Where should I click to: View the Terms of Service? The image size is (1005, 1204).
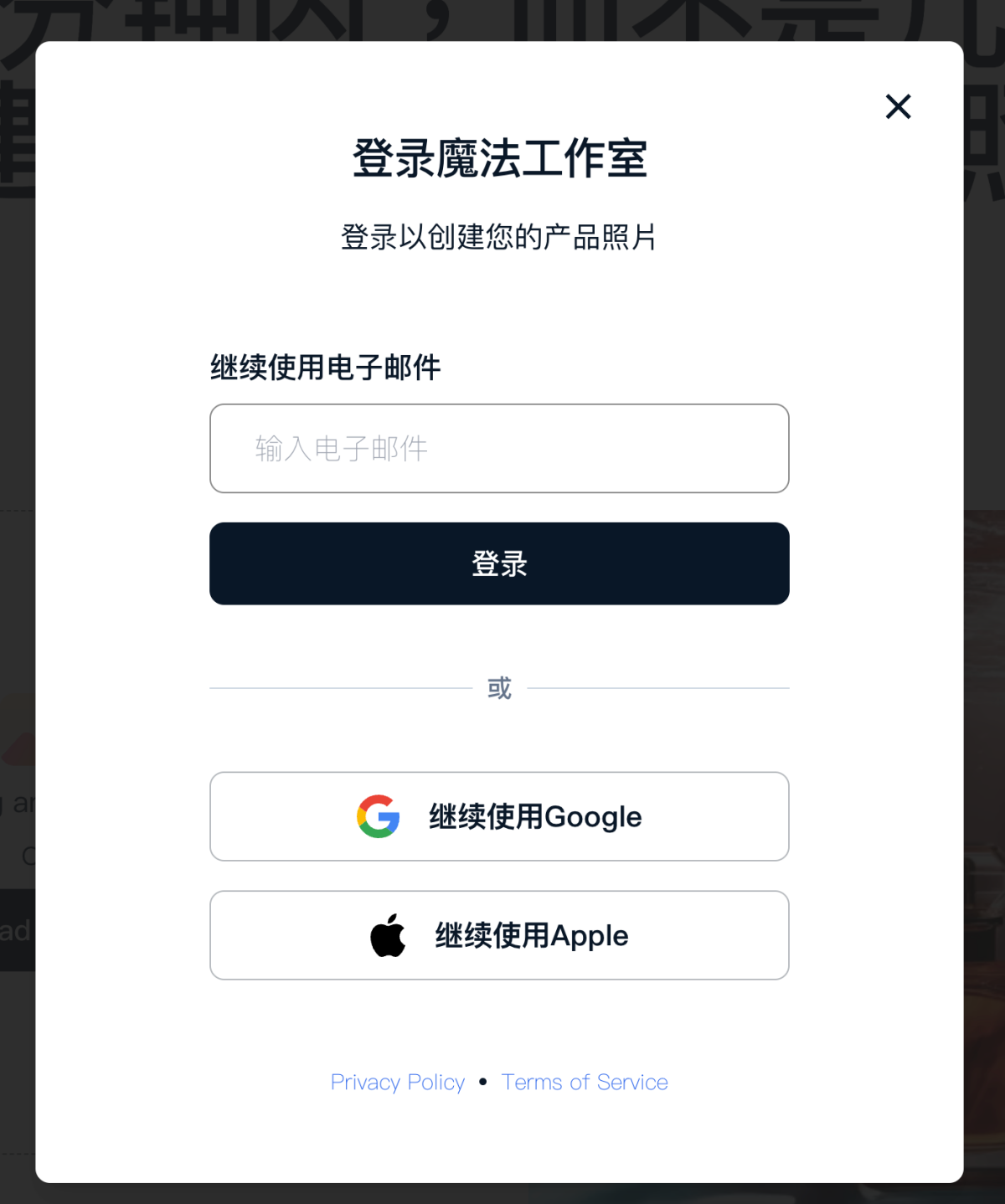click(585, 1082)
